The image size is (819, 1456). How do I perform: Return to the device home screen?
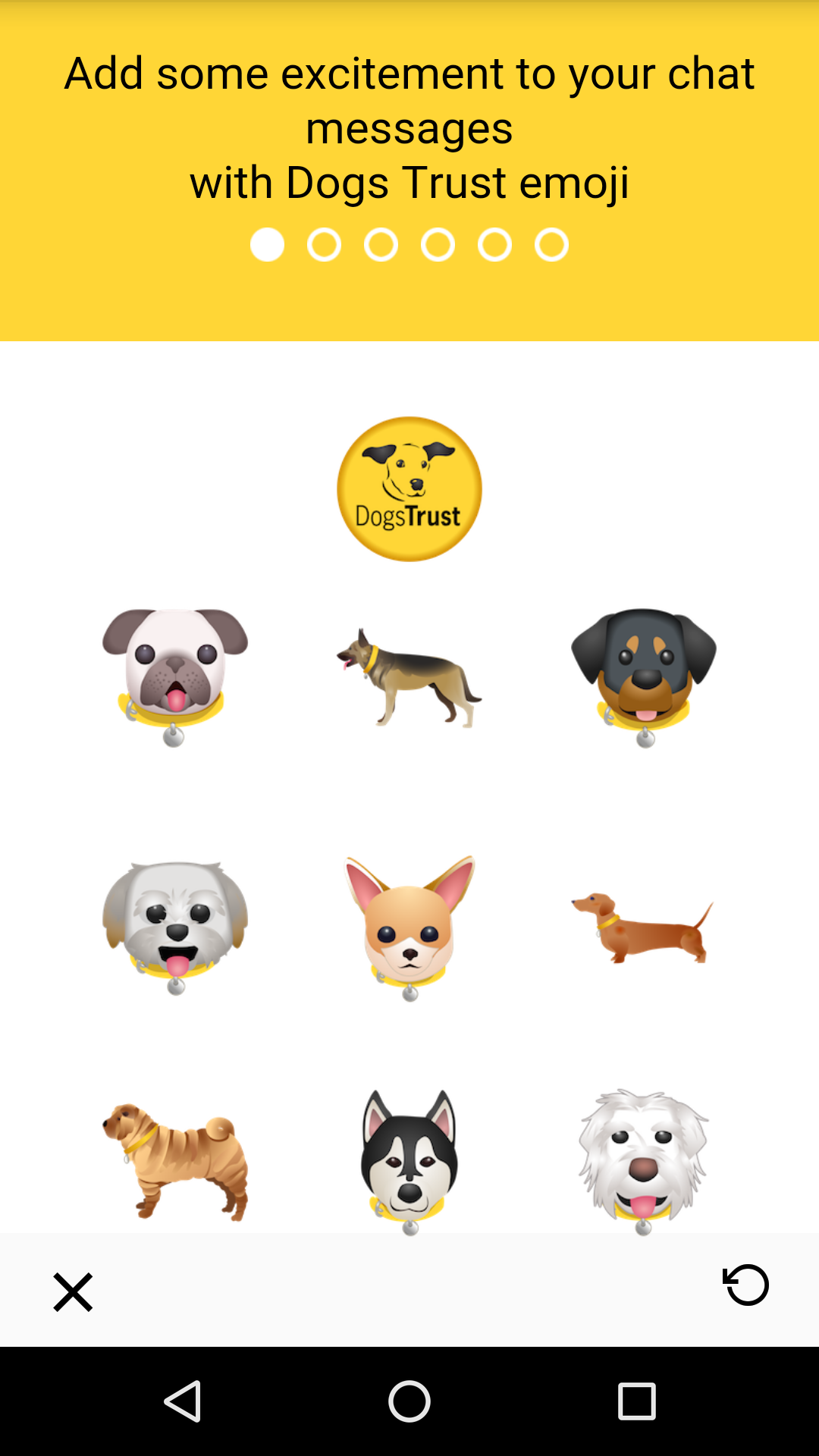point(409,1401)
